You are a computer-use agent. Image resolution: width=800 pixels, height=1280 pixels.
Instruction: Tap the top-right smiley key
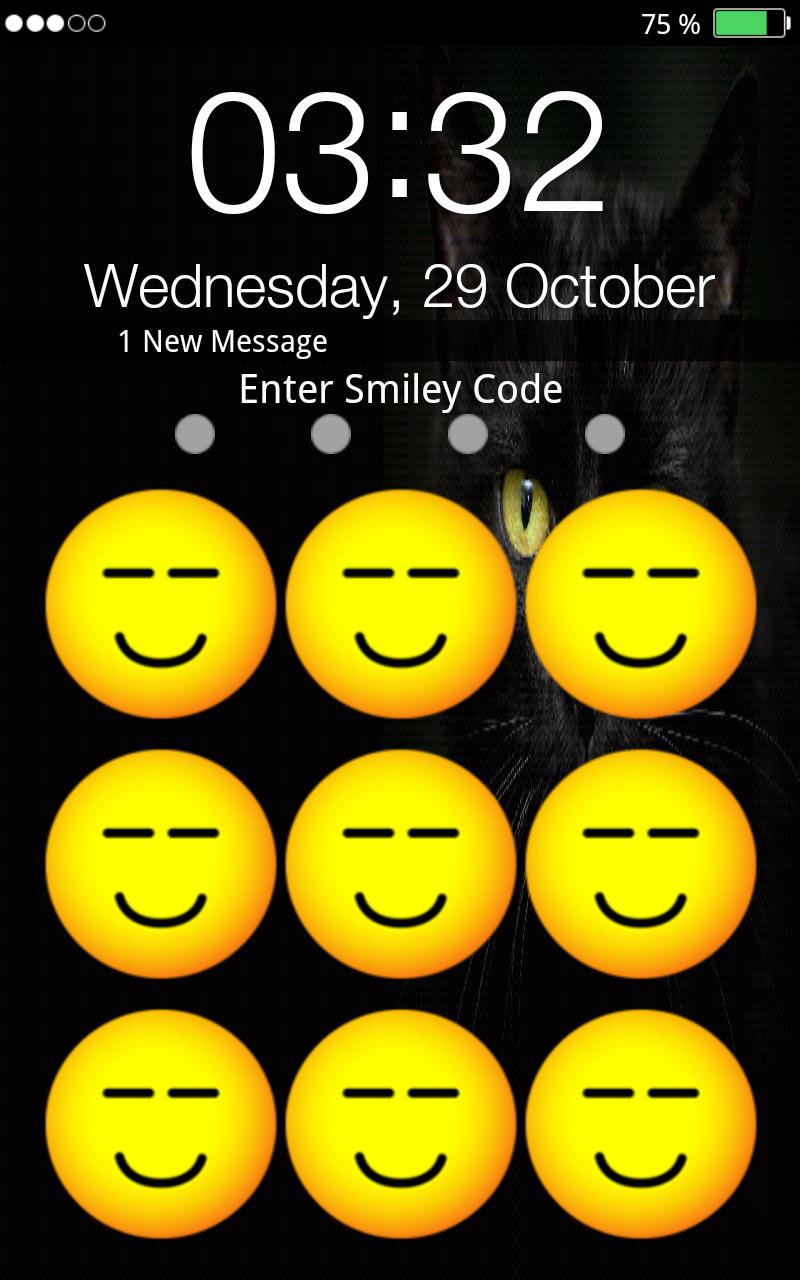(638, 602)
